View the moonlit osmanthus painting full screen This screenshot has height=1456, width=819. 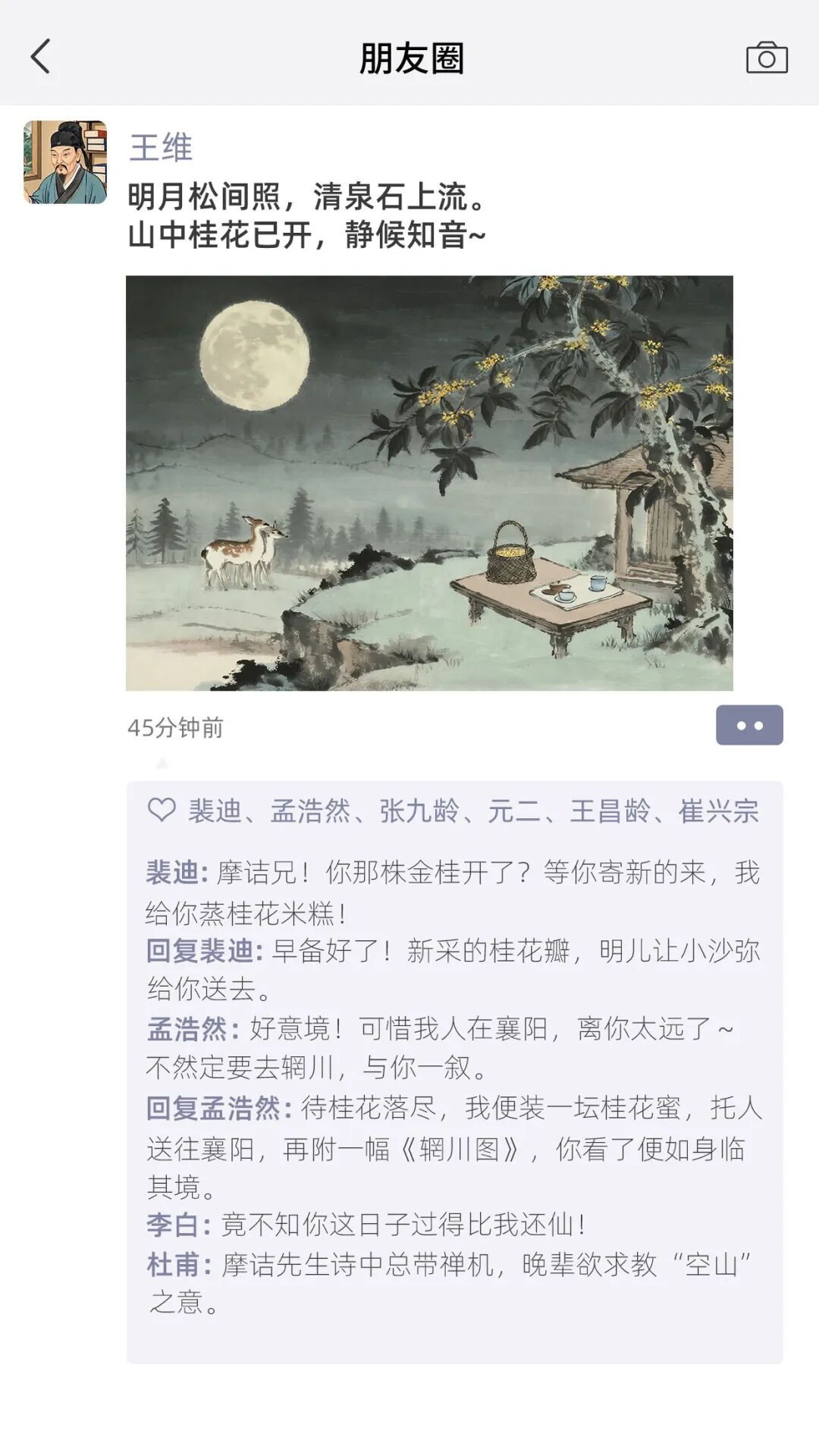(429, 483)
